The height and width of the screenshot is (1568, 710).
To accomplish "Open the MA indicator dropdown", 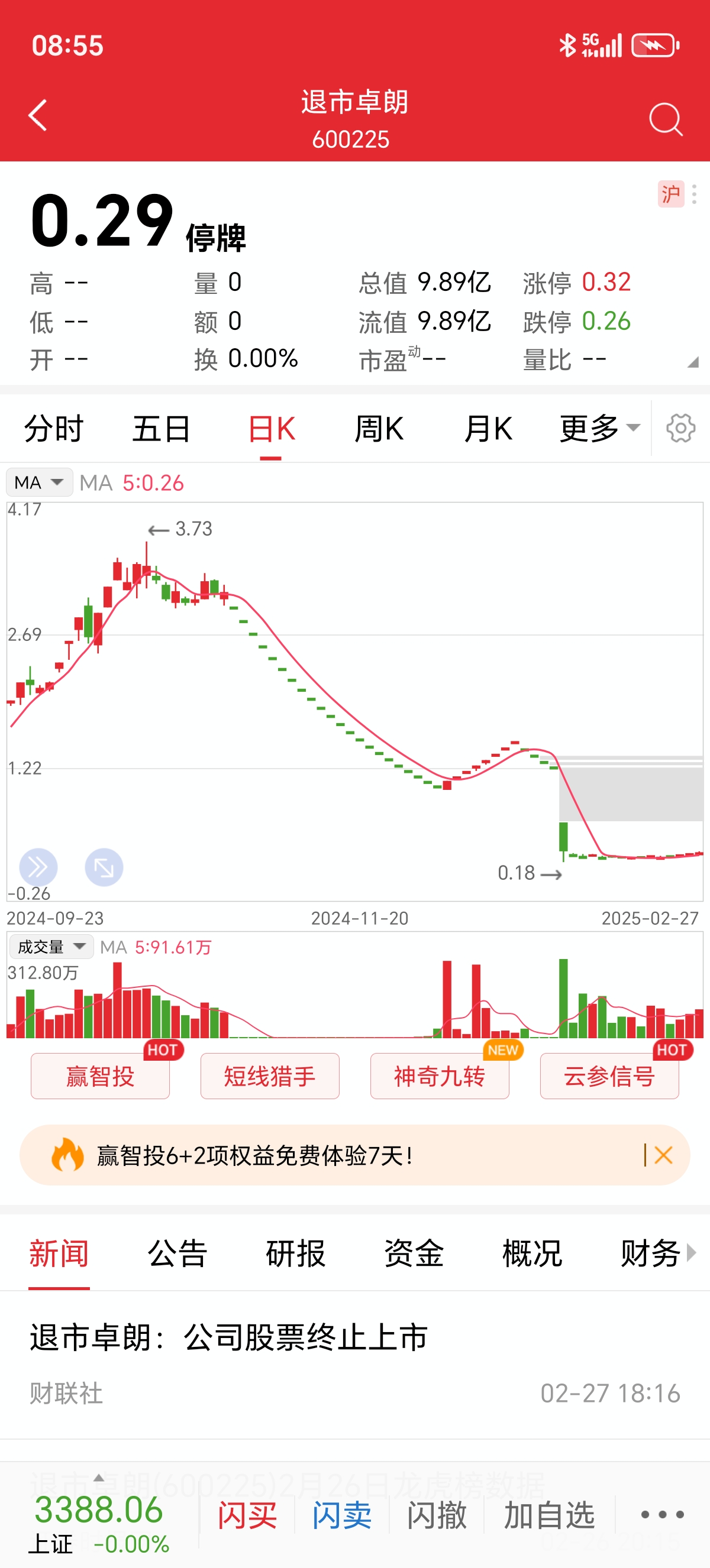I will tap(39, 481).
